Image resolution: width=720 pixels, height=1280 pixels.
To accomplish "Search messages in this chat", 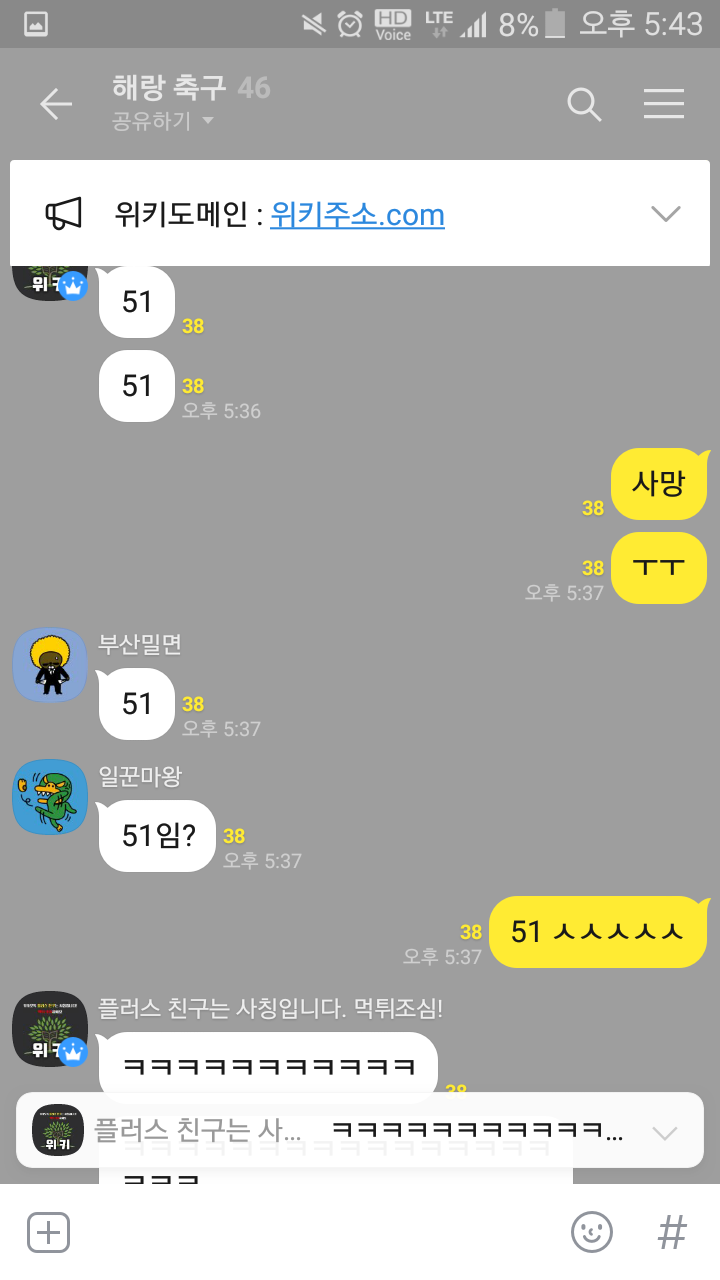I will (584, 104).
